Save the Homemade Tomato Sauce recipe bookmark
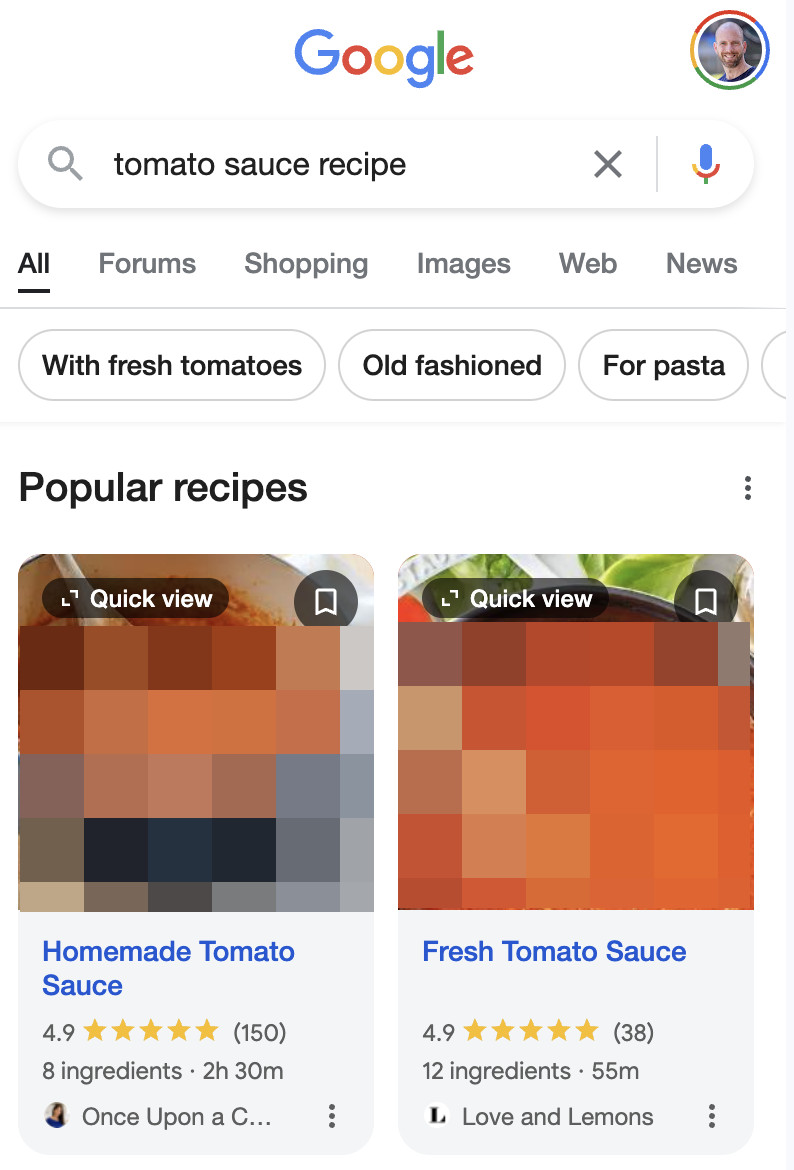Screen dimensions: 794x1170 pos(326,601)
